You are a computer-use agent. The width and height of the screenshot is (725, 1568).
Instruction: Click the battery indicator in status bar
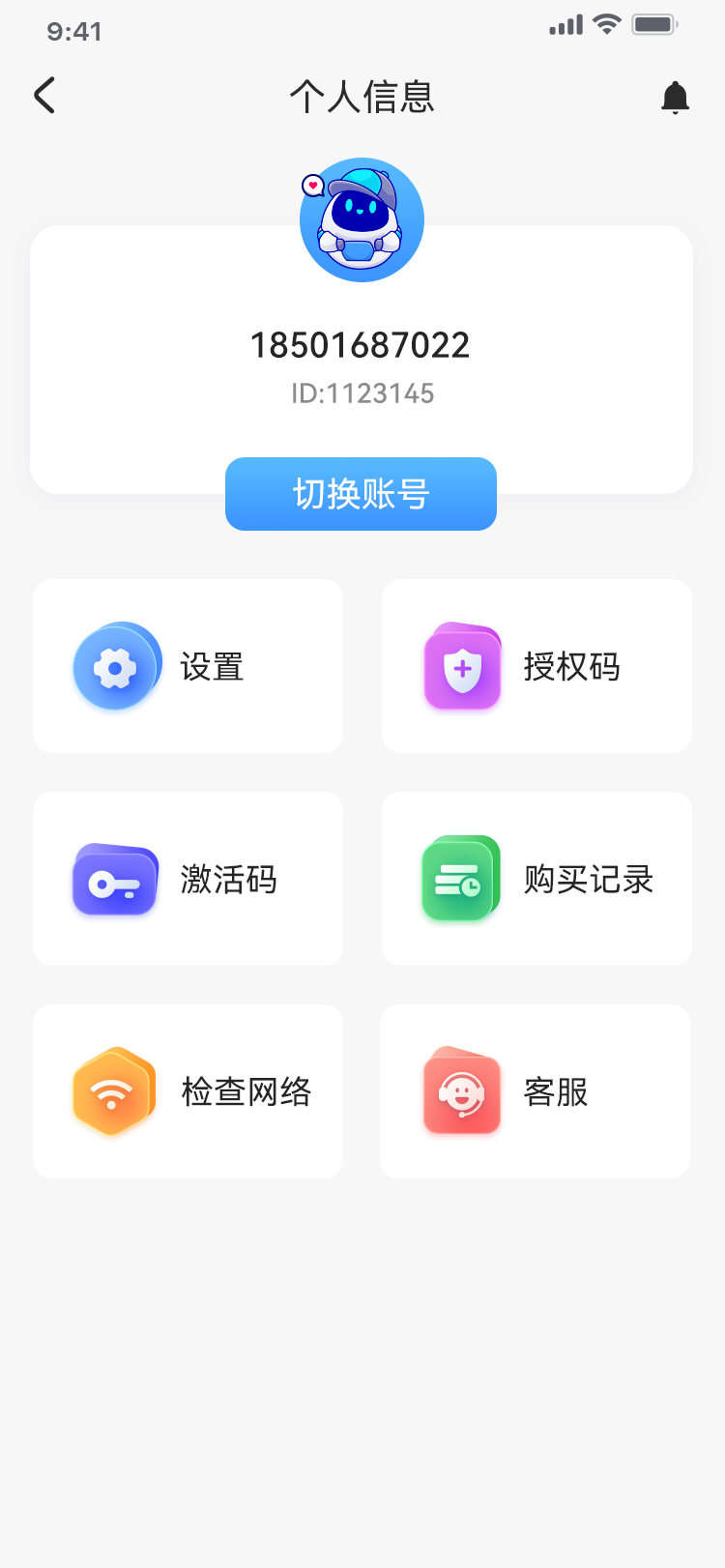652,26
